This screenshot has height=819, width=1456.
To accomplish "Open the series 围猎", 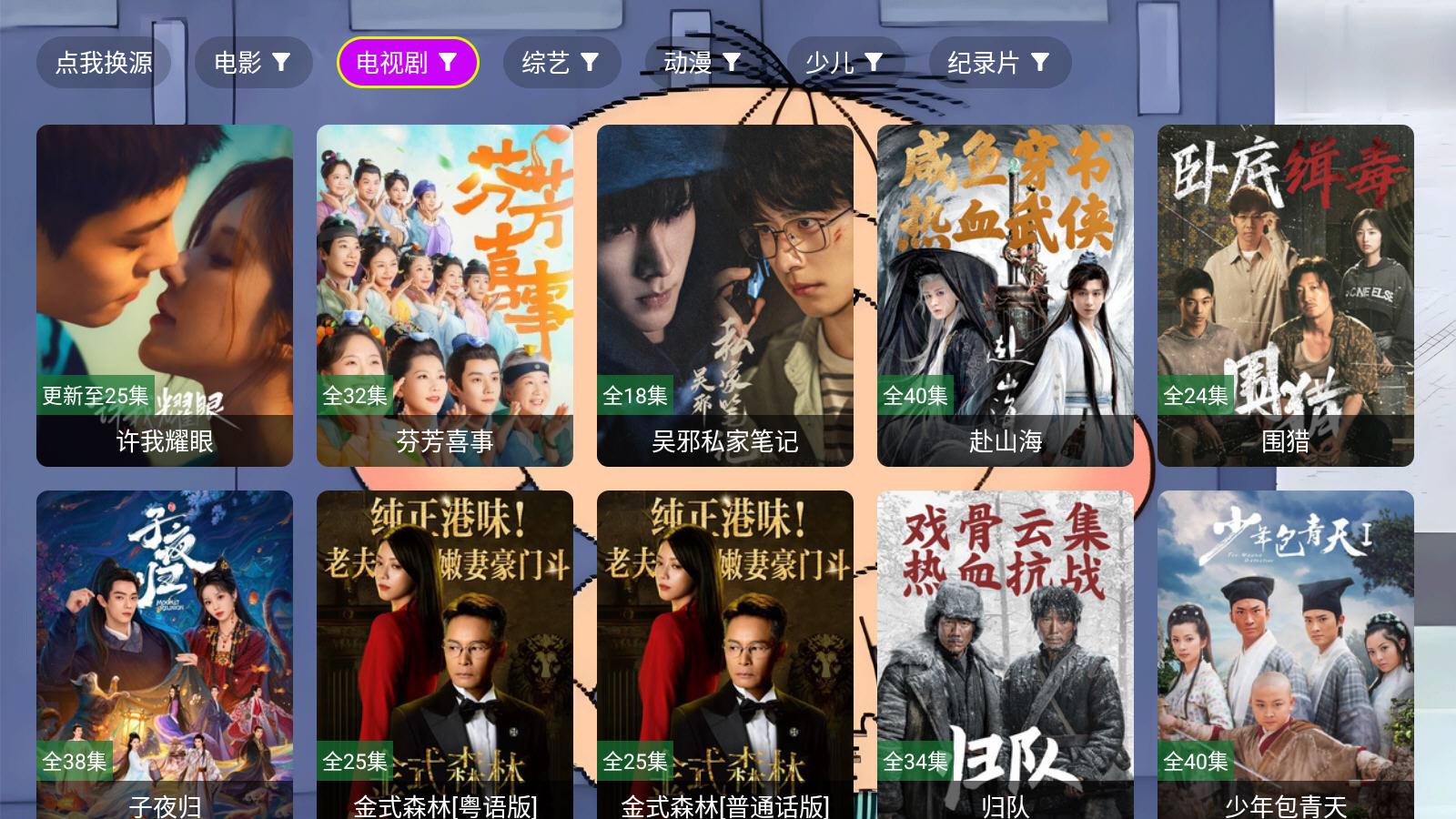I will (x=1286, y=296).
